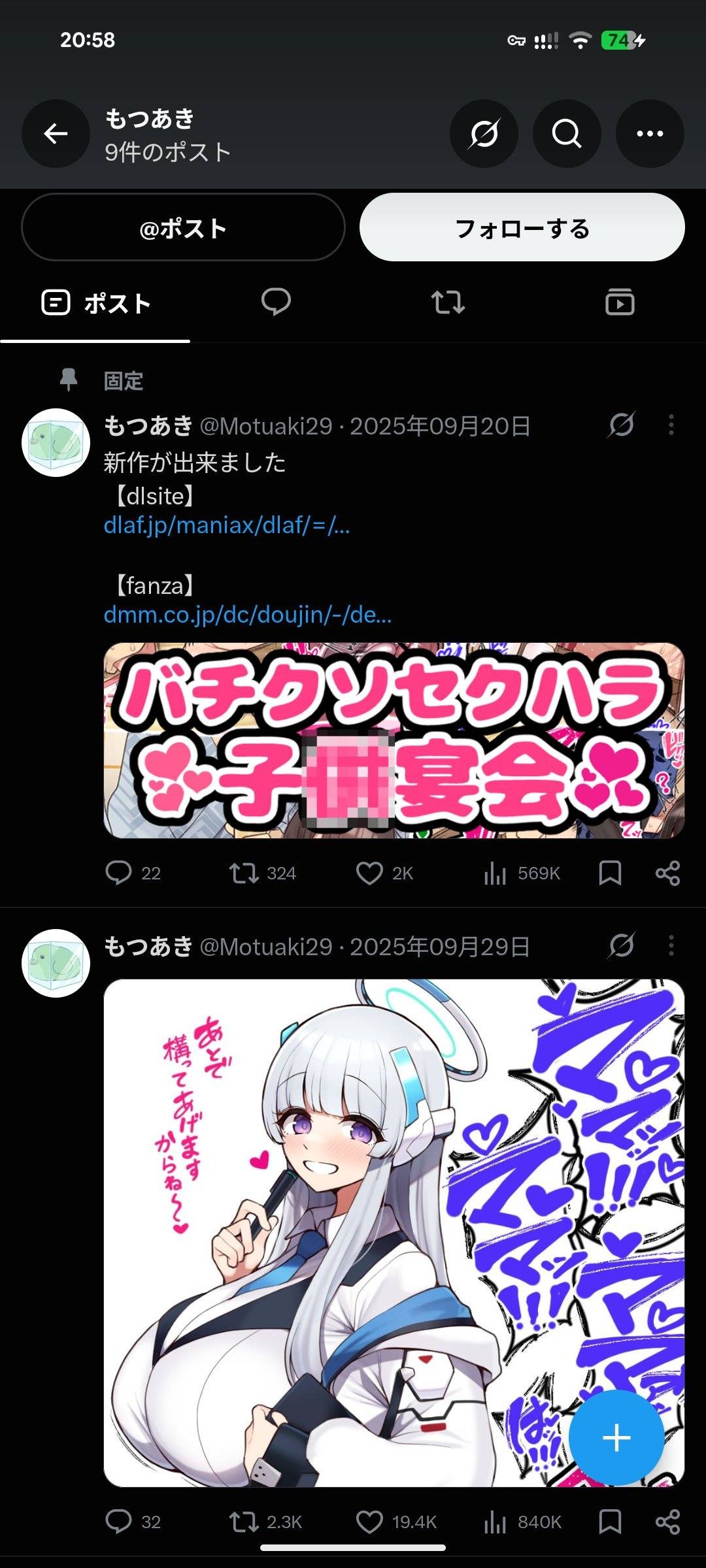Switch to the replies tab
The height and width of the screenshot is (1568, 706).
[276, 302]
